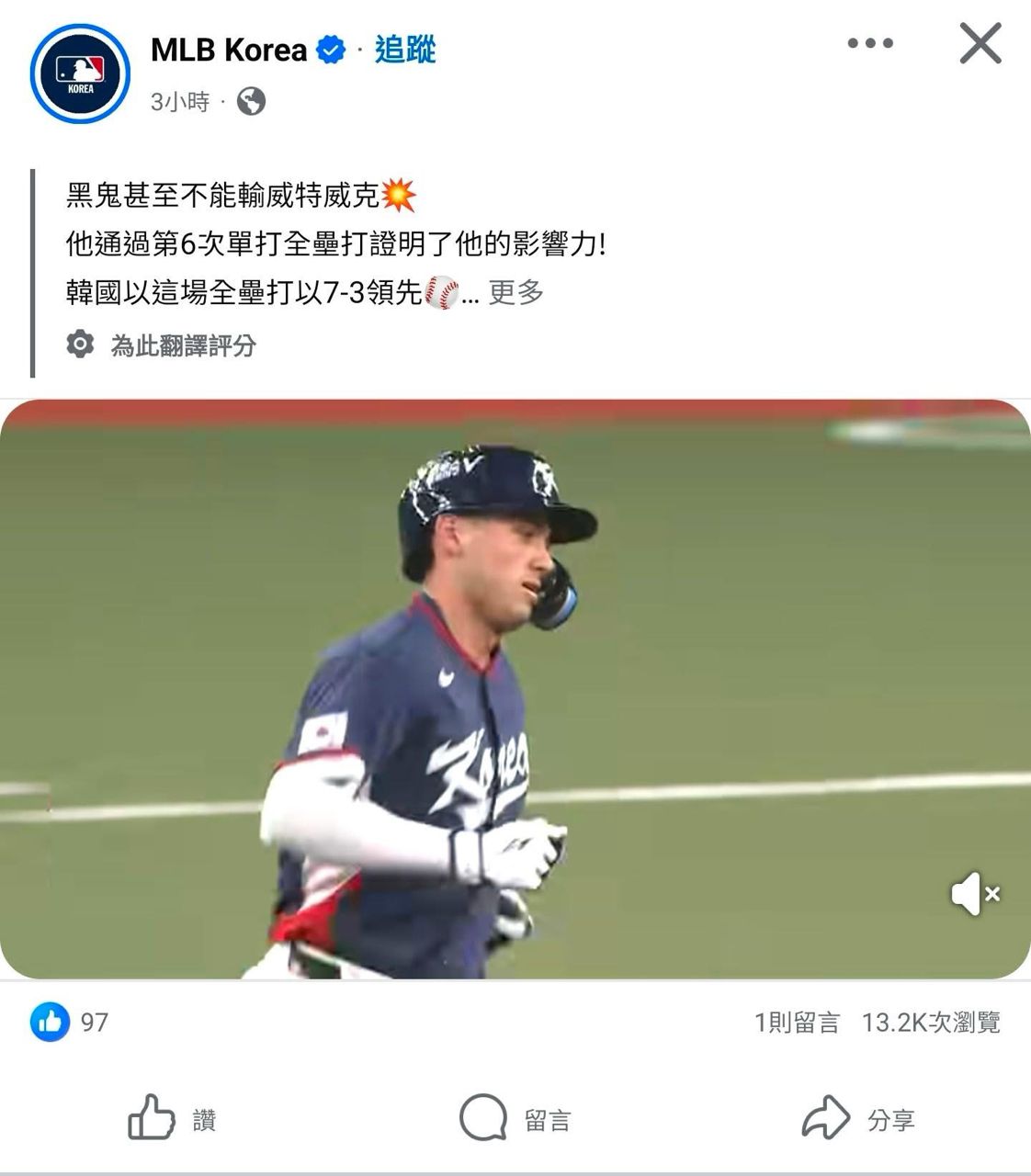Expand the caption with 更多
The image size is (1031, 1176).
pos(515,292)
